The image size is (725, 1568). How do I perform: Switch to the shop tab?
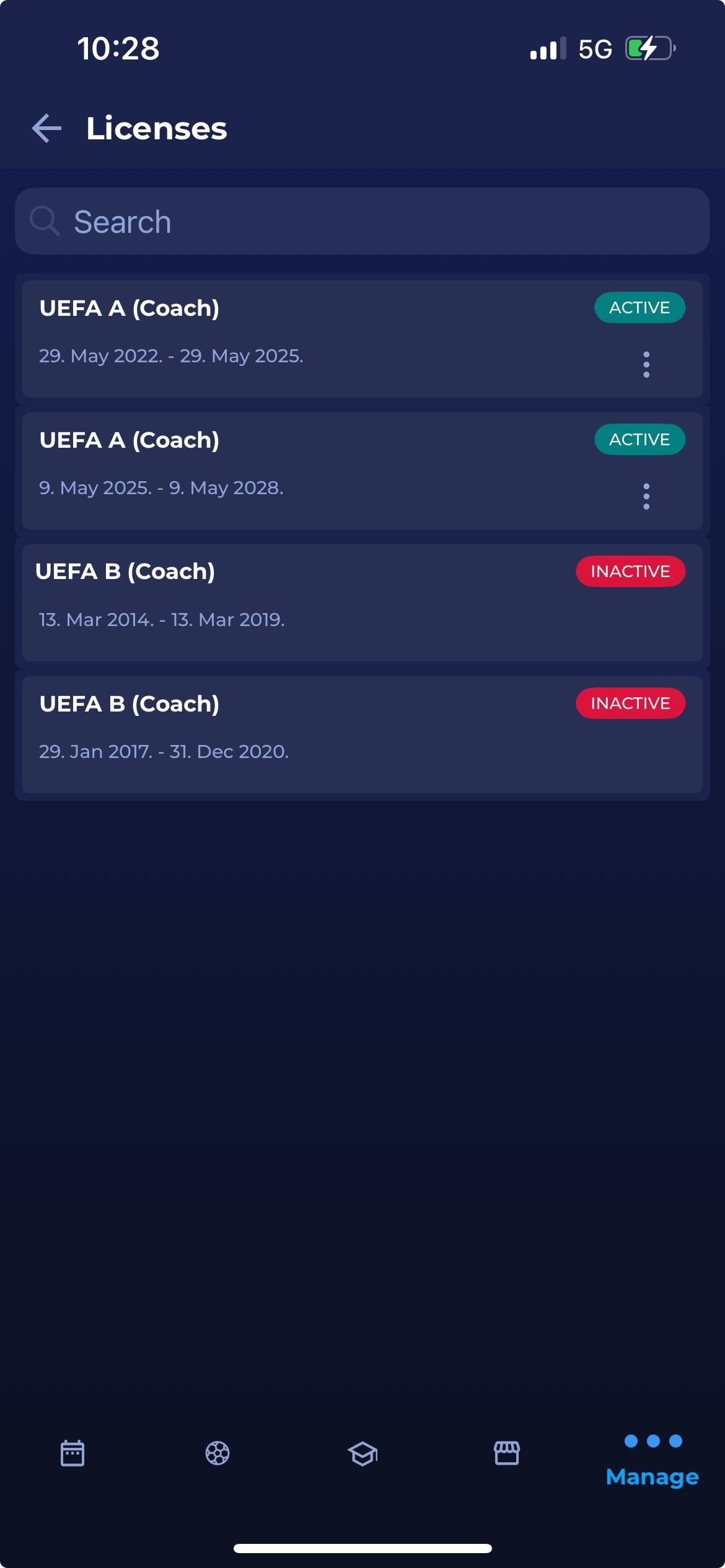click(x=507, y=1453)
